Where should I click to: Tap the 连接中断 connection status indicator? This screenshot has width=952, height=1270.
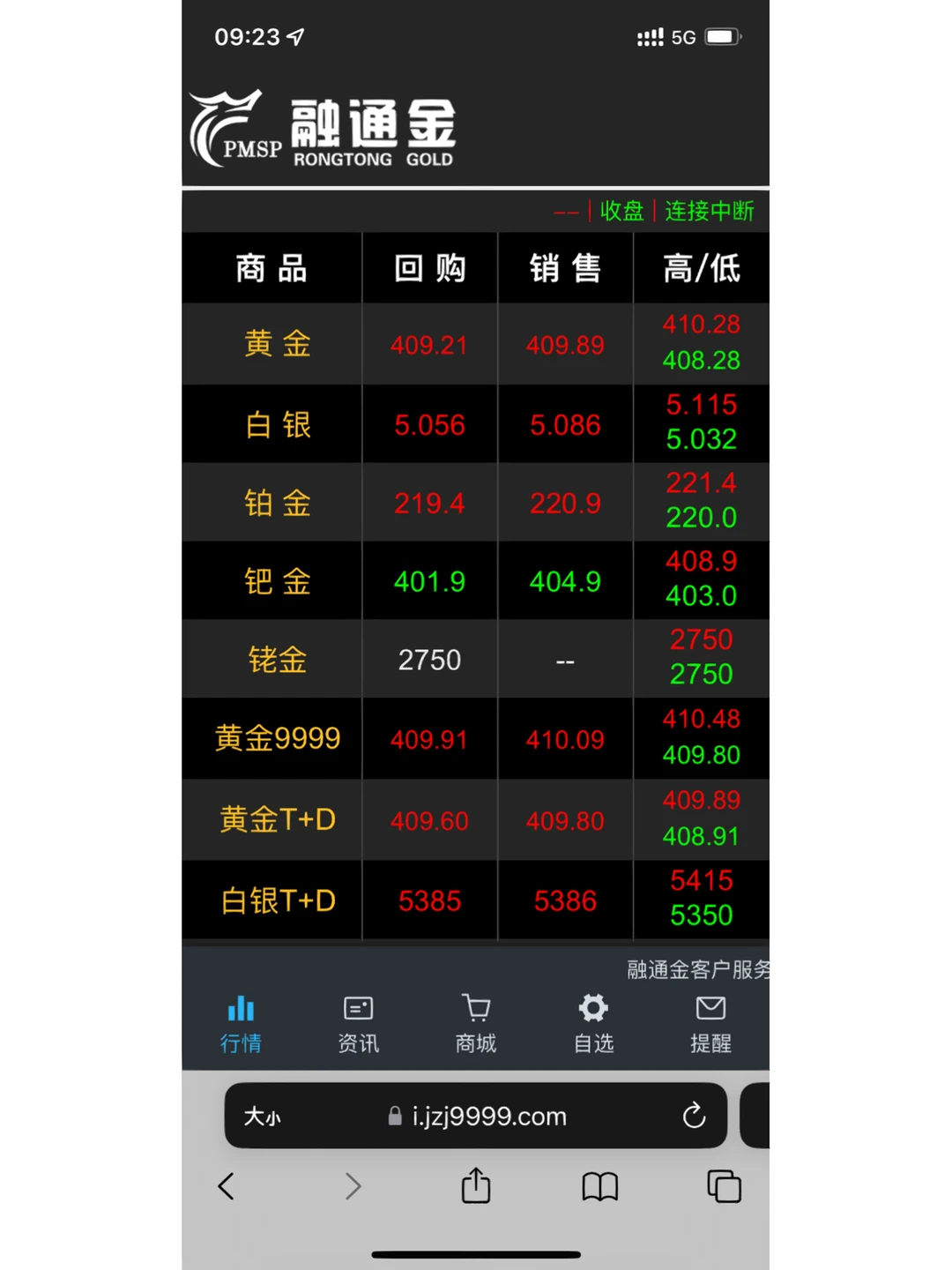point(710,211)
